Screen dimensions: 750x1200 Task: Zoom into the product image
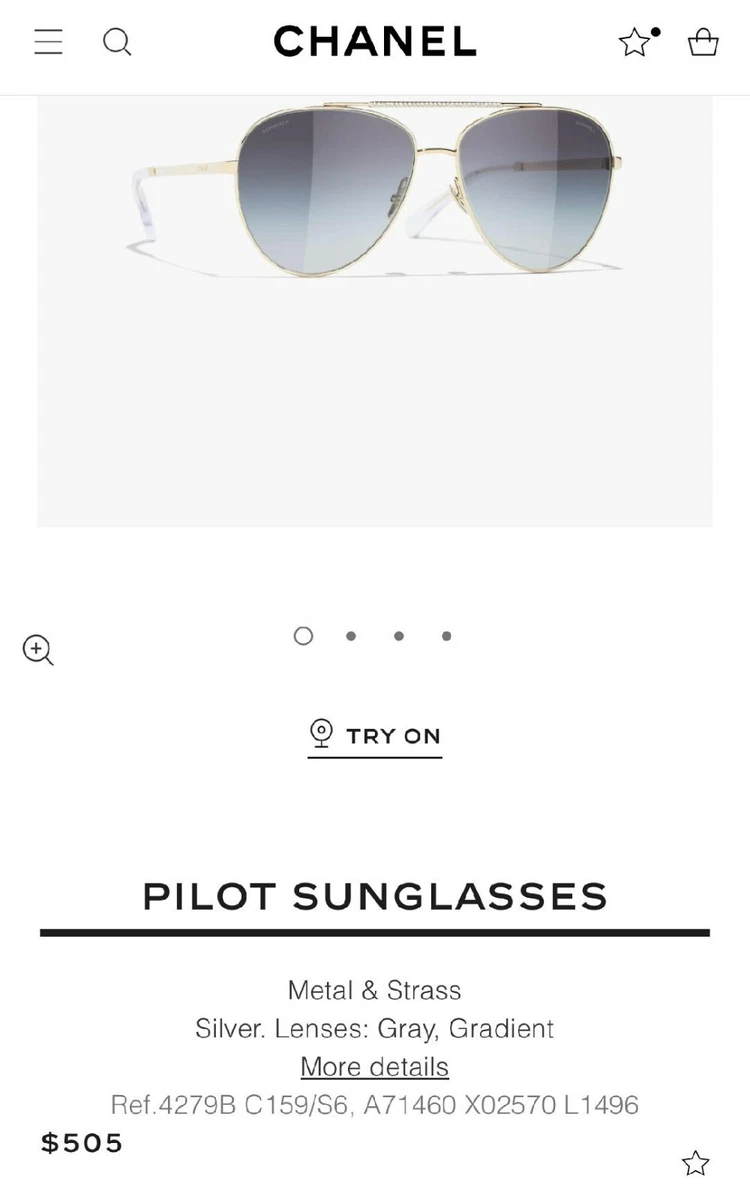(38, 650)
